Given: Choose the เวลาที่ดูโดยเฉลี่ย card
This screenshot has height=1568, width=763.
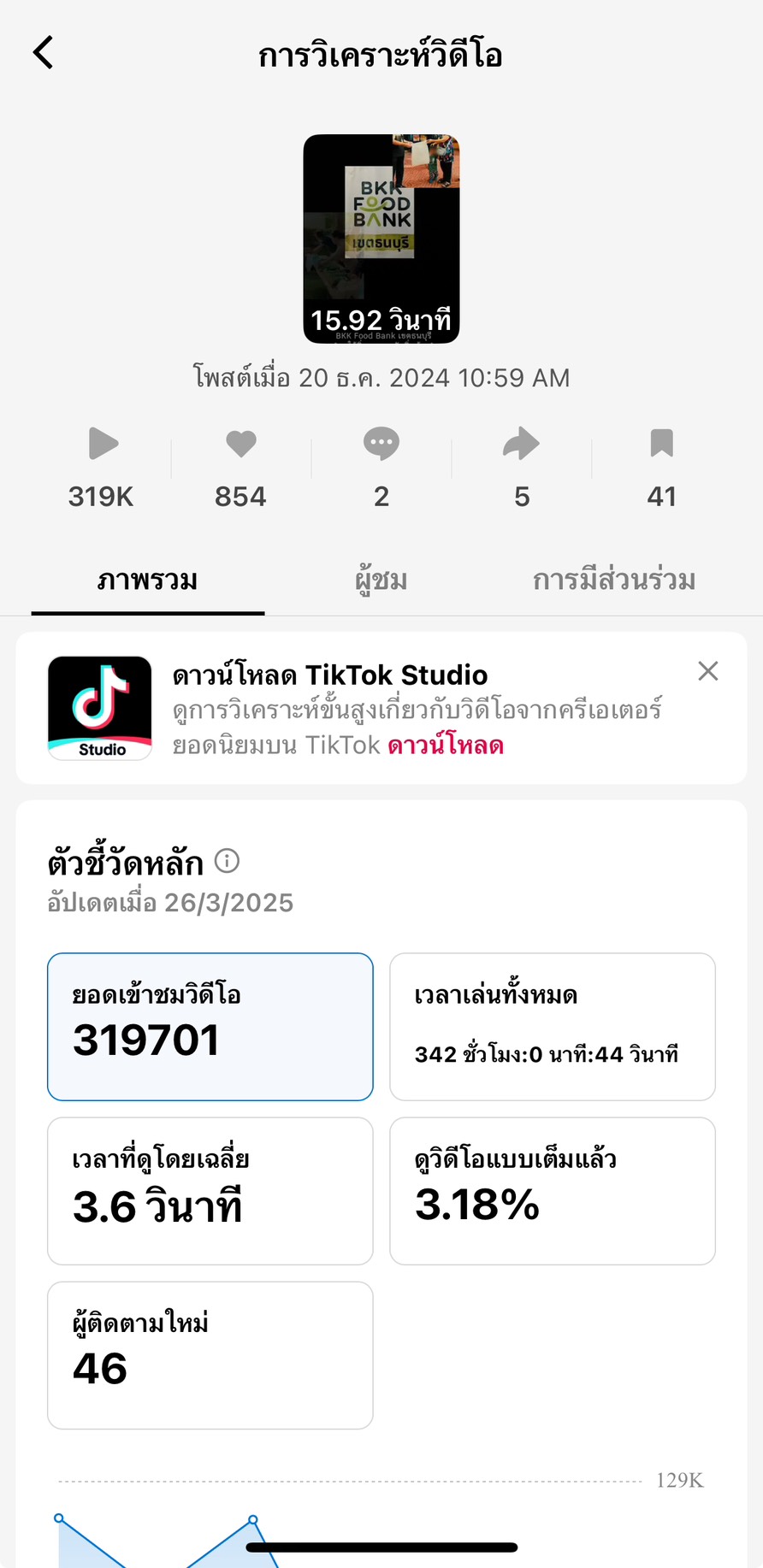Looking at the screenshot, I should tap(210, 1191).
